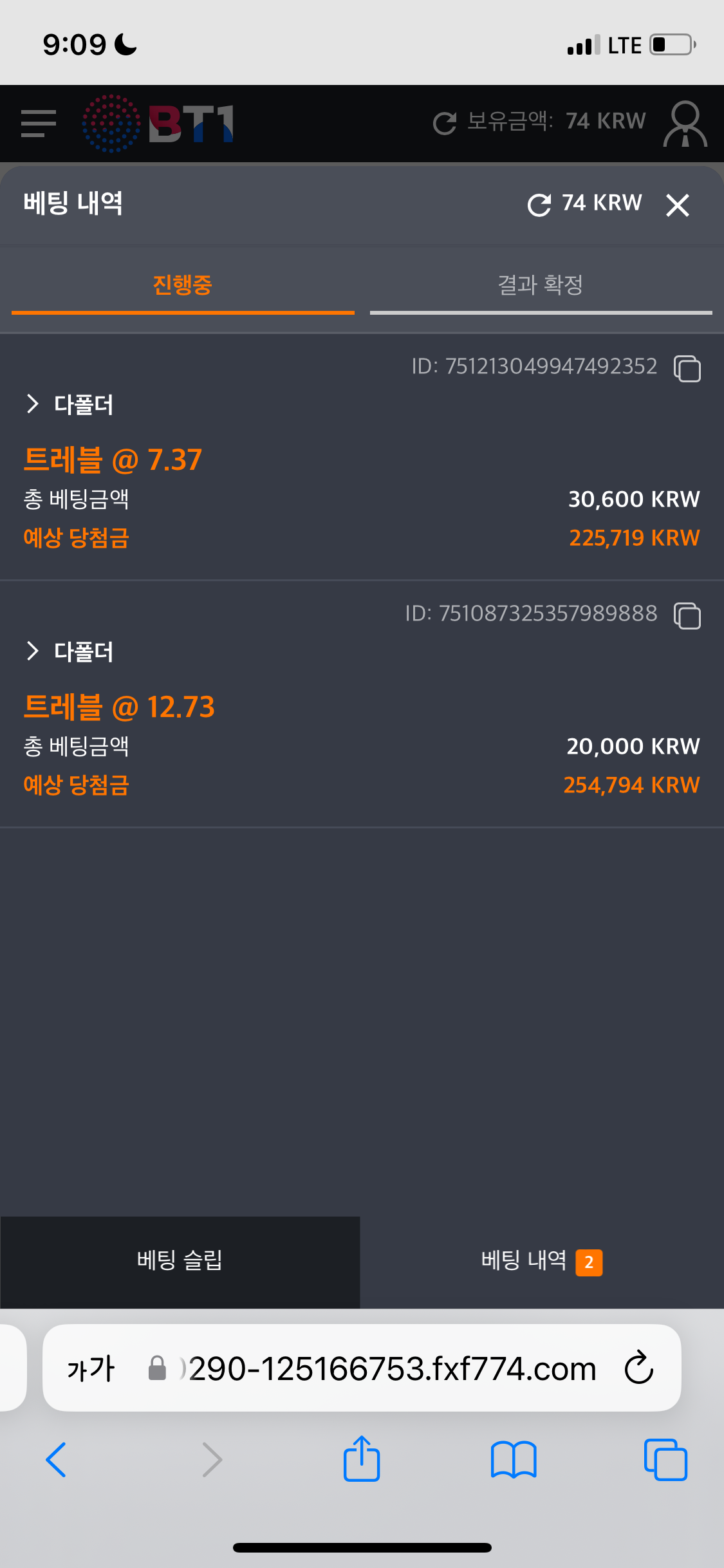
Task: Expand the 다폴더 bet with 트레블 @ 12.73
Action: click(x=33, y=651)
